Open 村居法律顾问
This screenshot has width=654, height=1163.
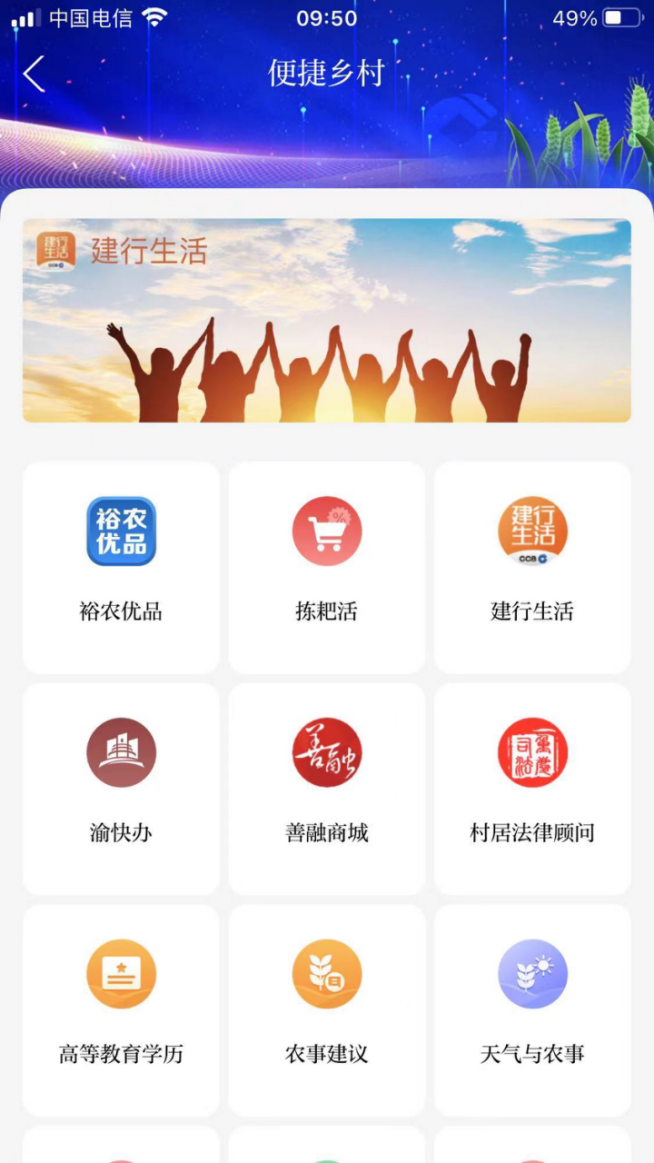(x=532, y=788)
